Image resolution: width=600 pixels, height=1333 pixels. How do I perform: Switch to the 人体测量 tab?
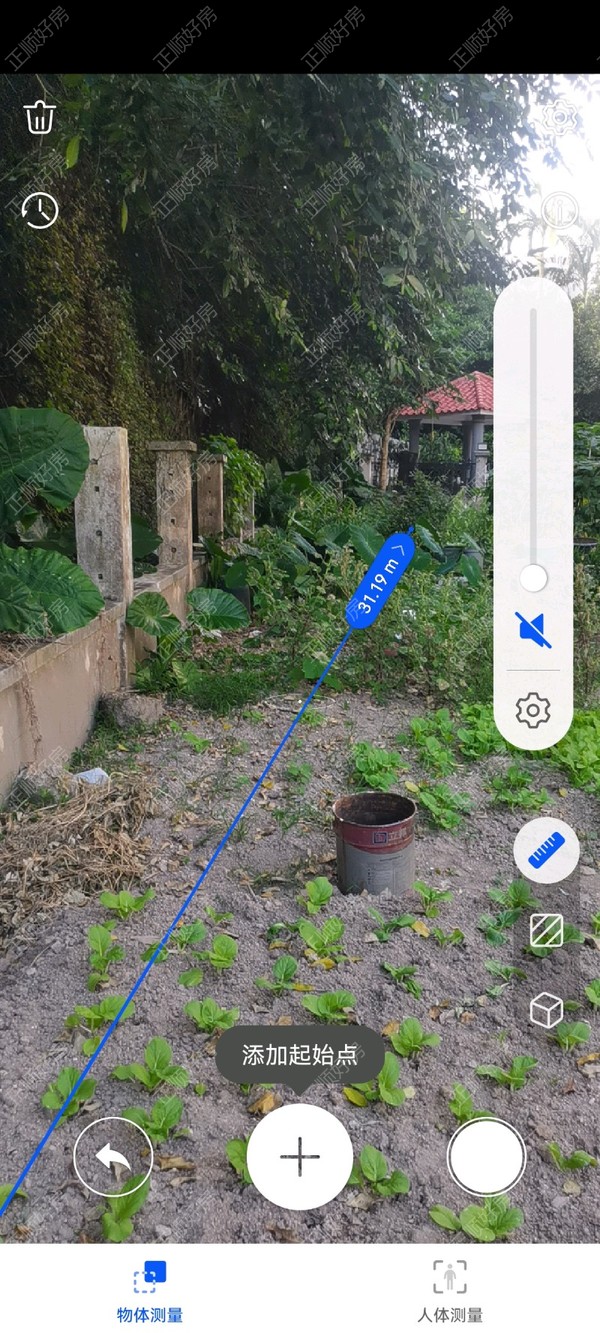(450, 1291)
